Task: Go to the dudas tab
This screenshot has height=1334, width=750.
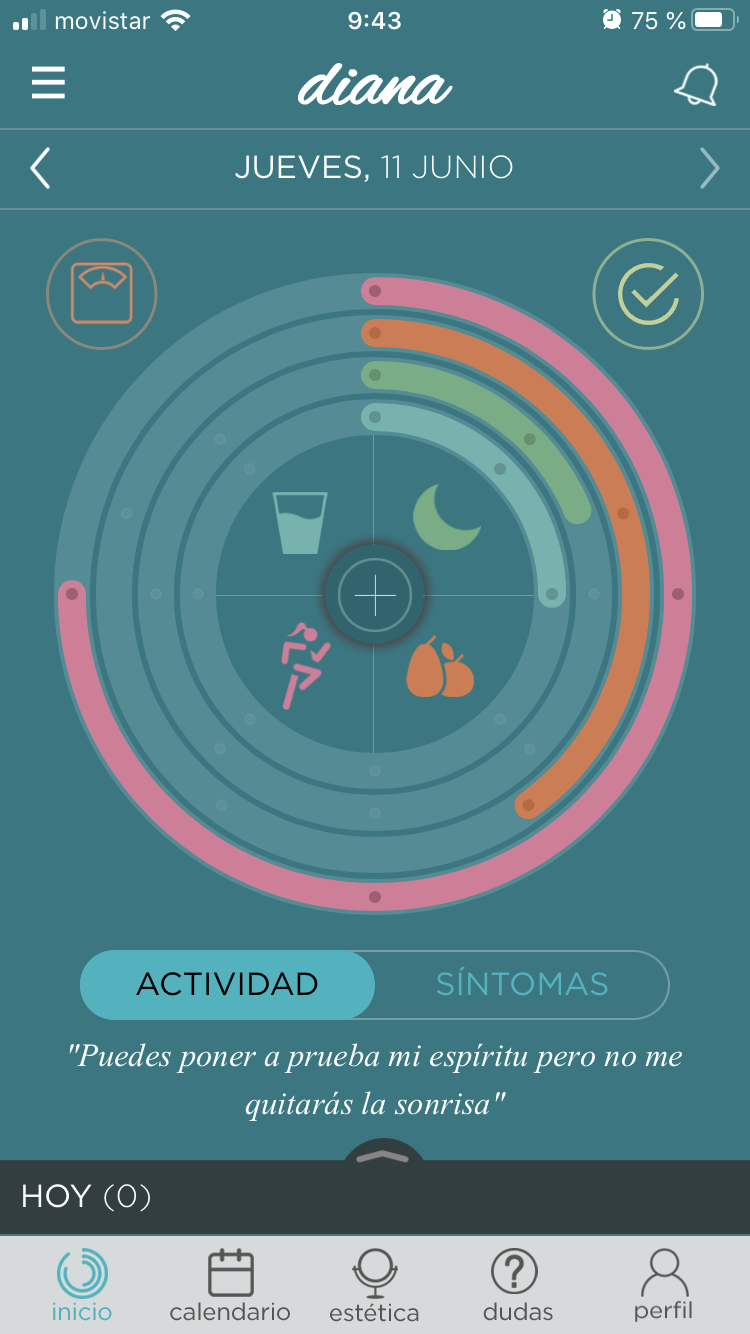Action: tap(517, 1284)
